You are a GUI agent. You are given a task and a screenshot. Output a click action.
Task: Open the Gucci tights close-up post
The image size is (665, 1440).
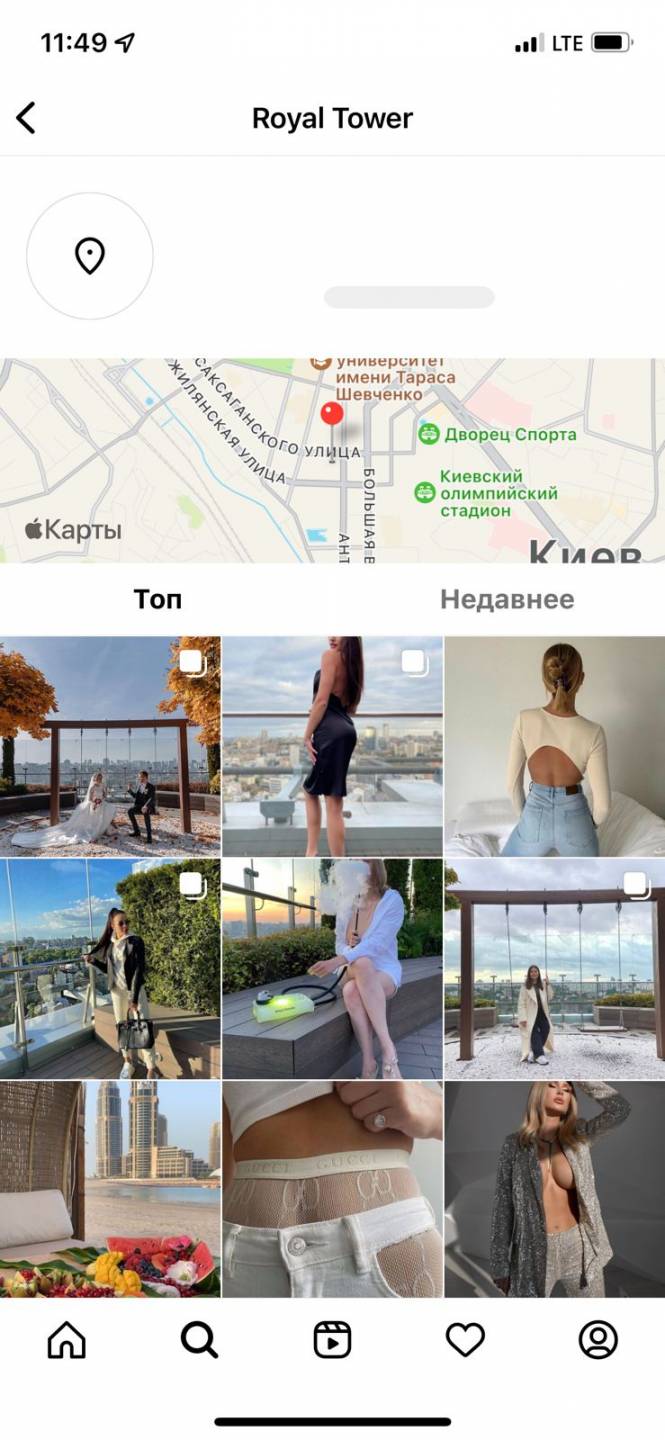tap(332, 1189)
